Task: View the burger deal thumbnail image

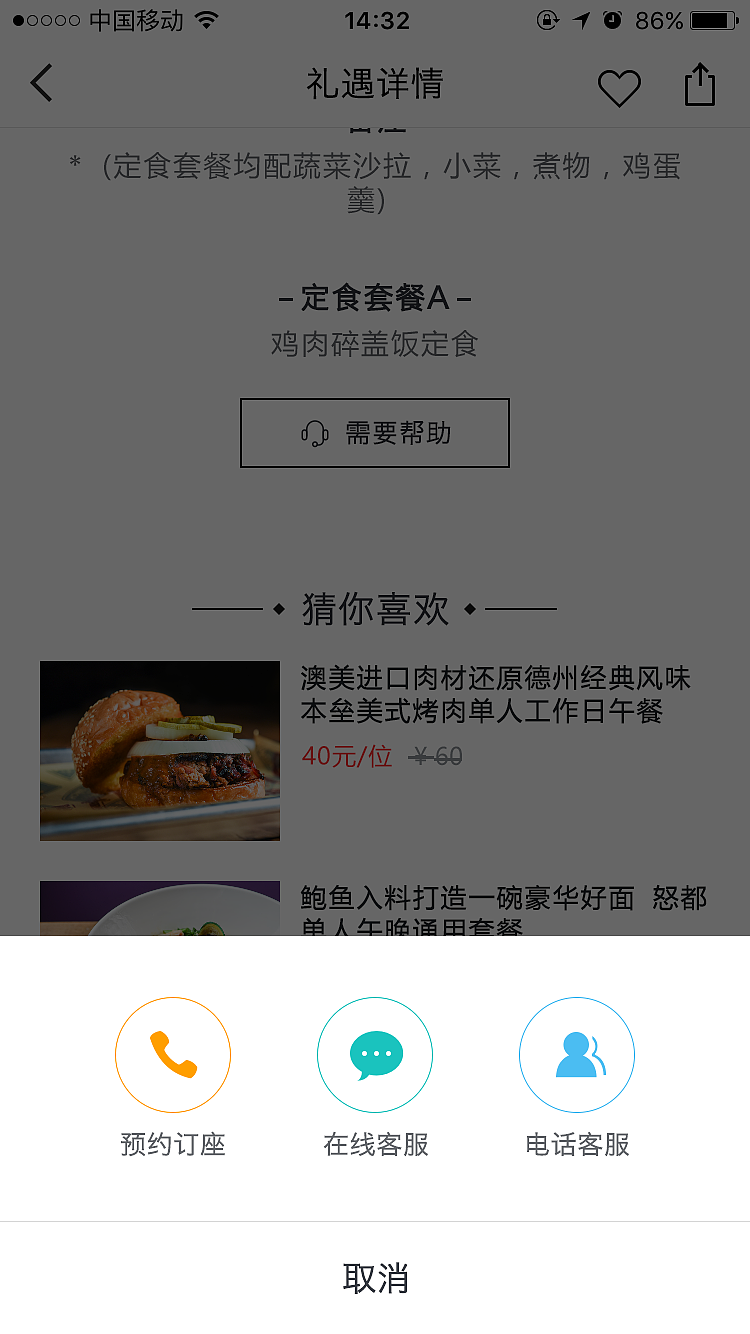Action: pyautogui.click(x=159, y=750)
